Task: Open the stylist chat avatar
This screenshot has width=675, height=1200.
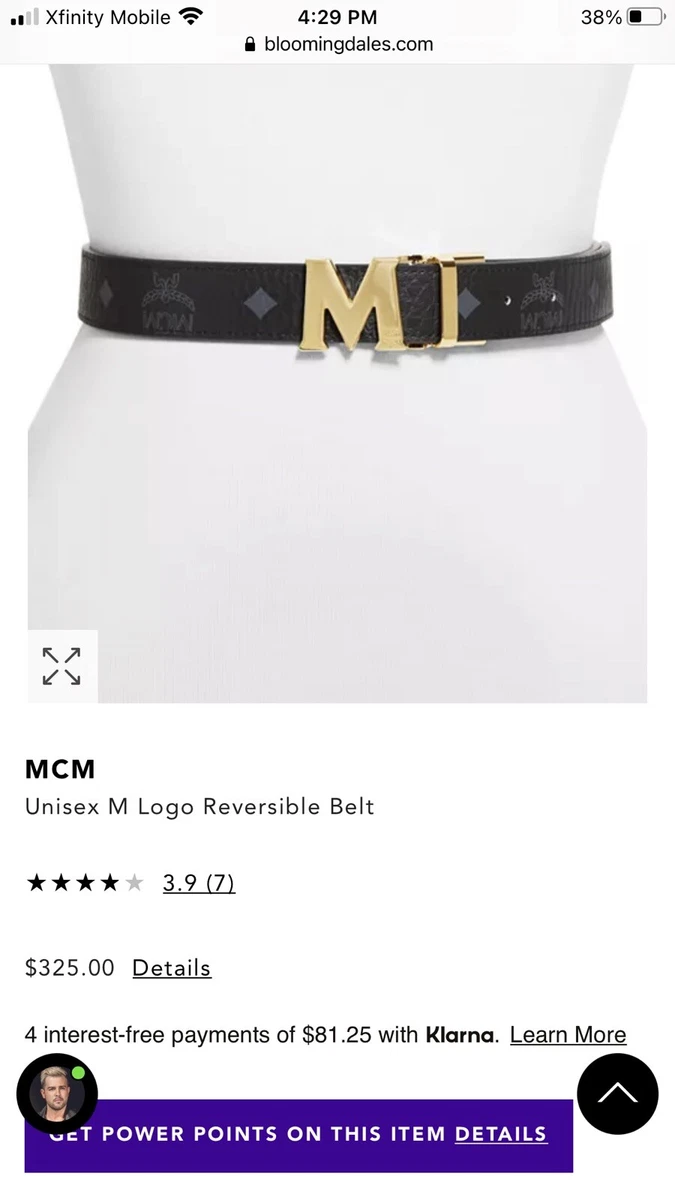Action: pos(57,1094)
